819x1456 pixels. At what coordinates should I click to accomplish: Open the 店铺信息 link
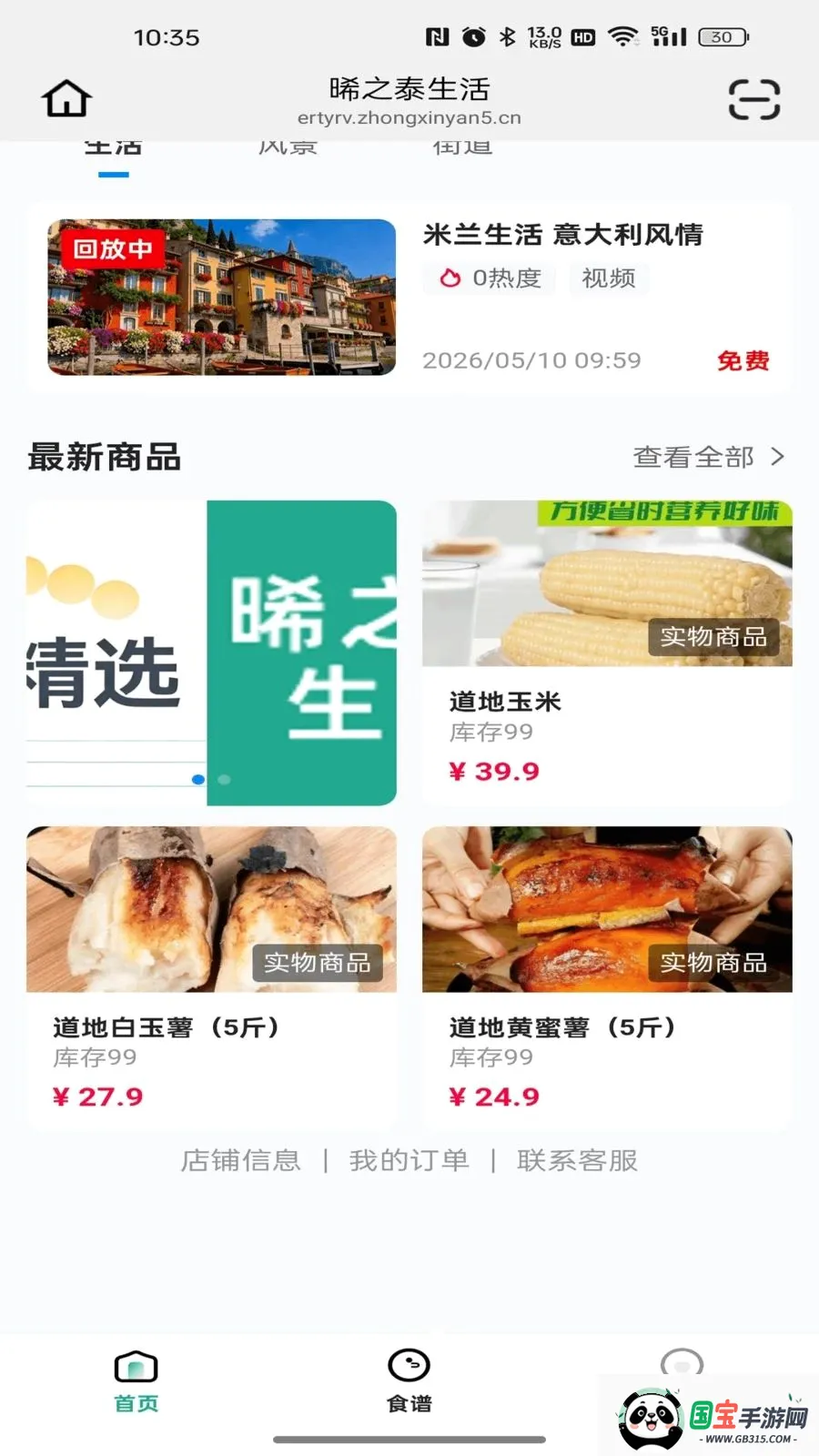pyautogui.click(x=240, y=1160)
